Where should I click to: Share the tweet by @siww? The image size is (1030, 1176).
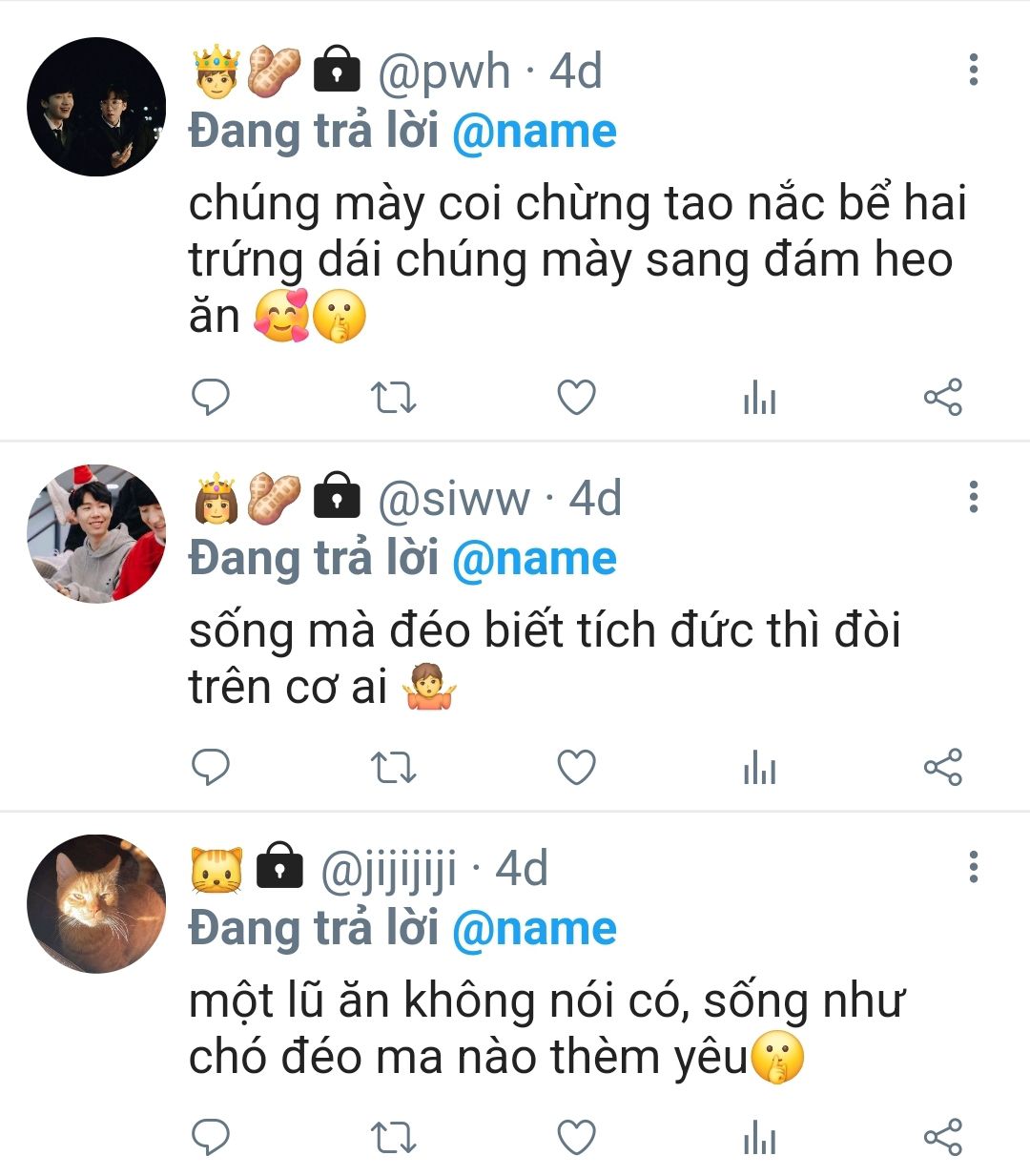942,767
